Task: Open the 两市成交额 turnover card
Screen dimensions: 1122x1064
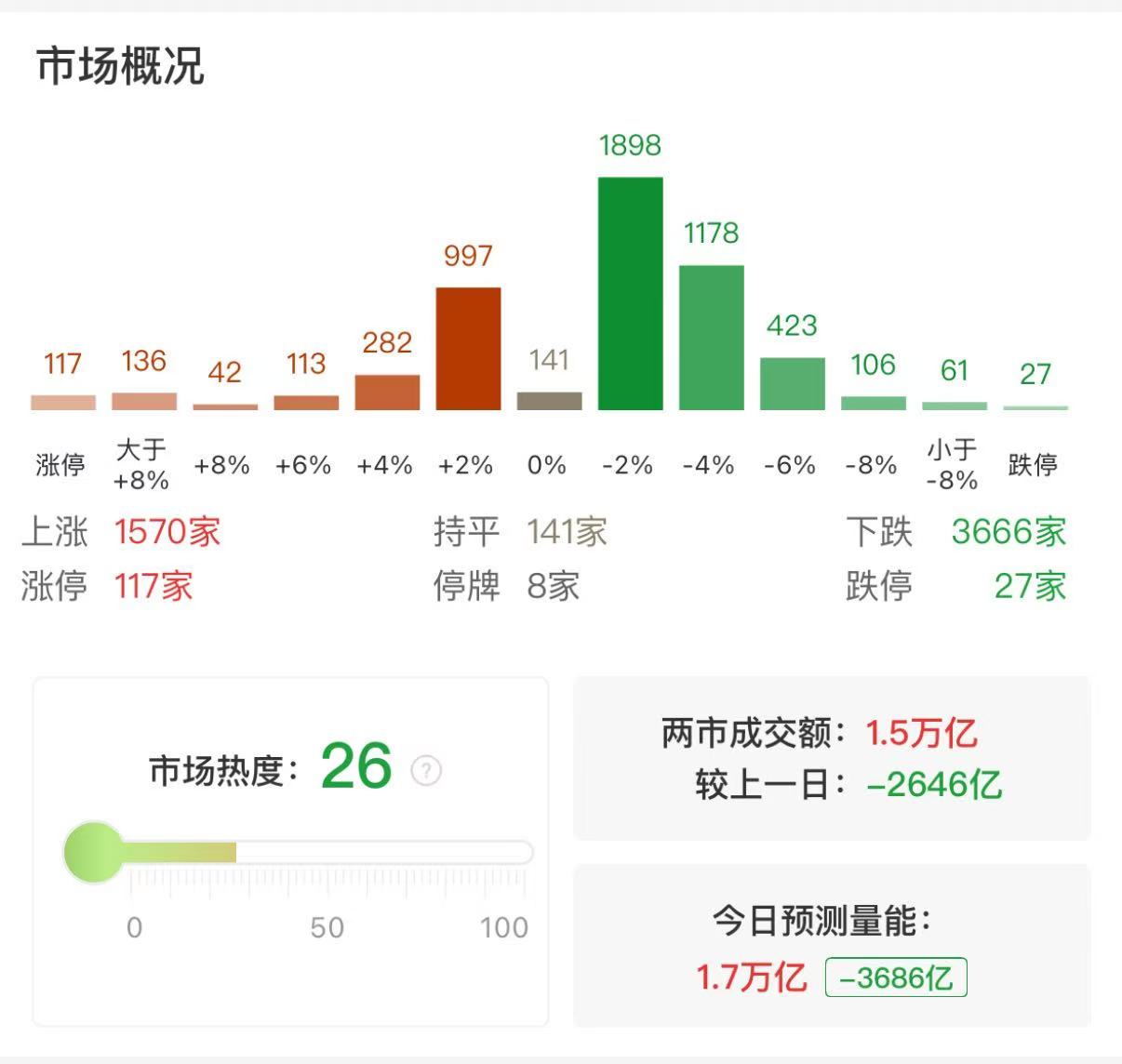Action: point(832,758)
